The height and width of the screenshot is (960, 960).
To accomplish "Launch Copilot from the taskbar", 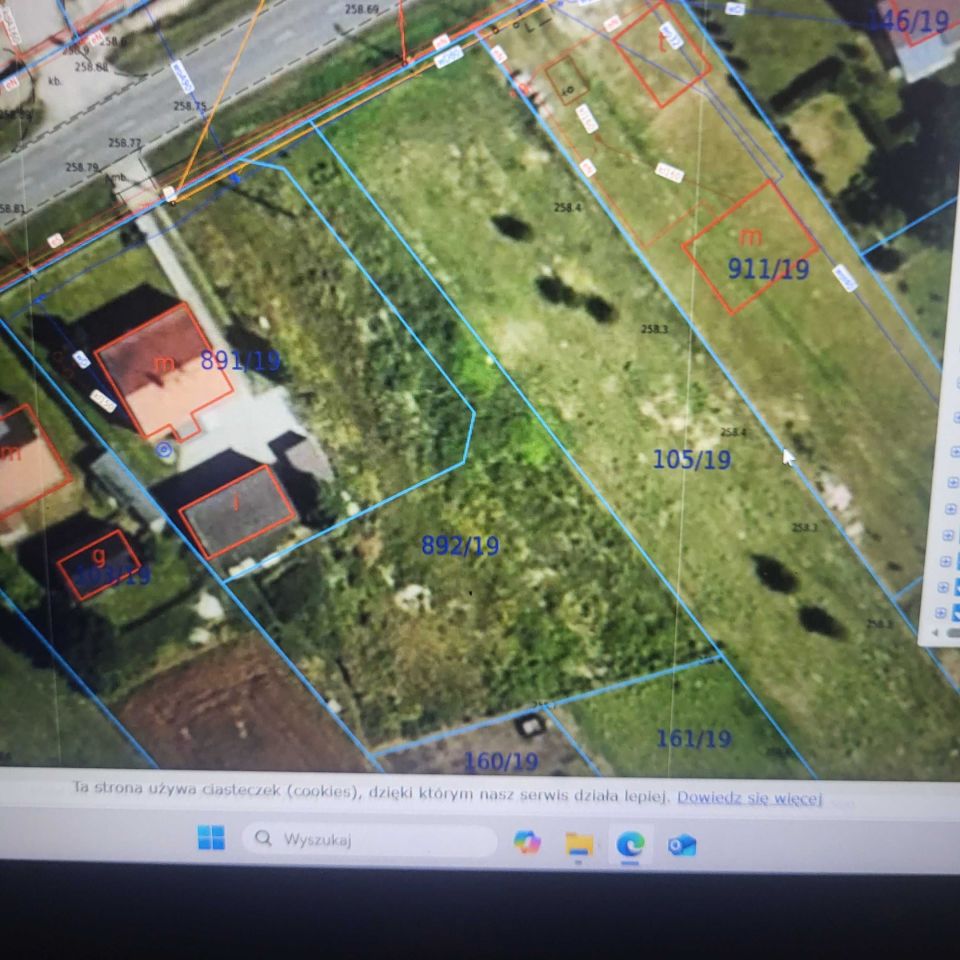I will (x=527, y=842).
